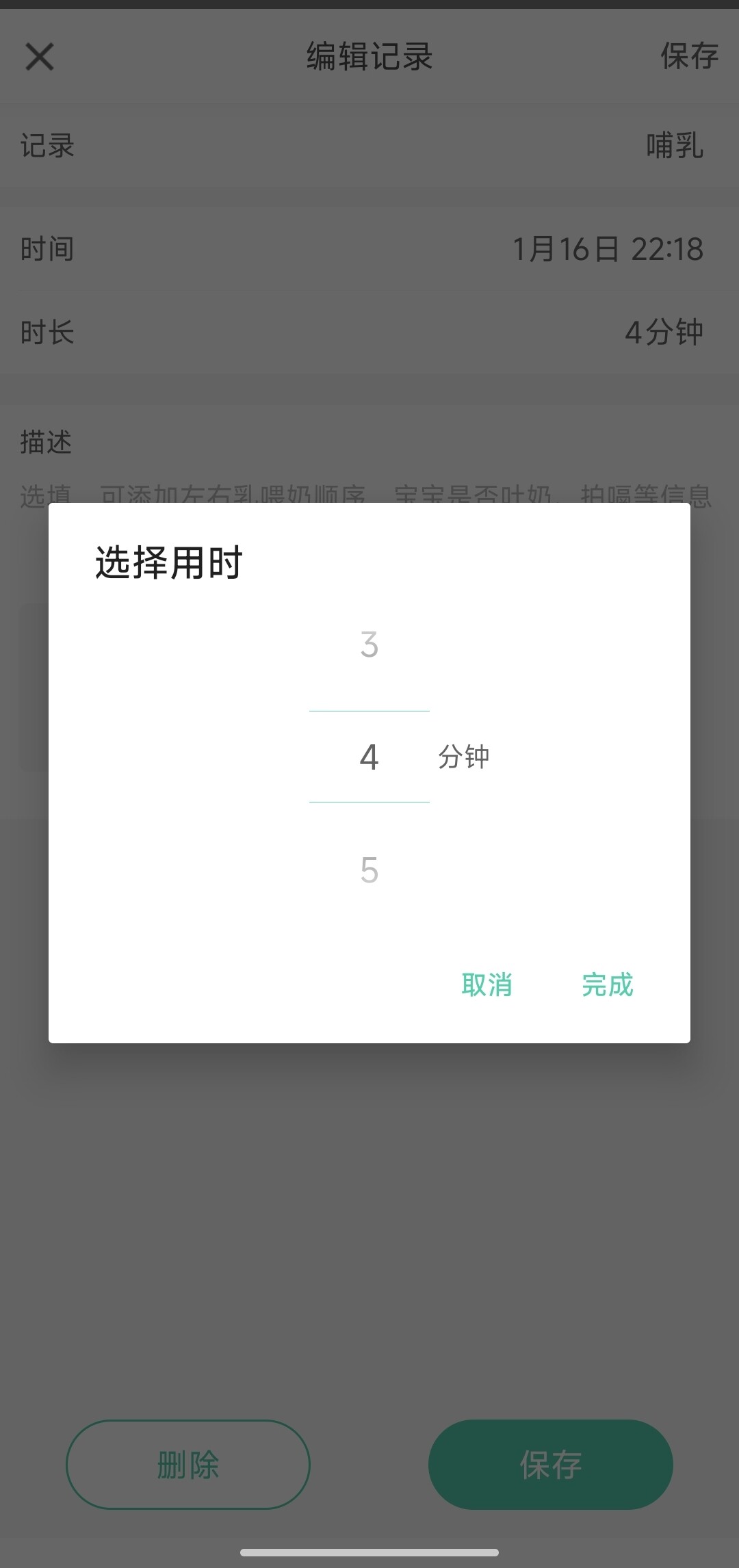Confirm duration by tapping 完成
The image size is (739, 1568).
point(607,985)
